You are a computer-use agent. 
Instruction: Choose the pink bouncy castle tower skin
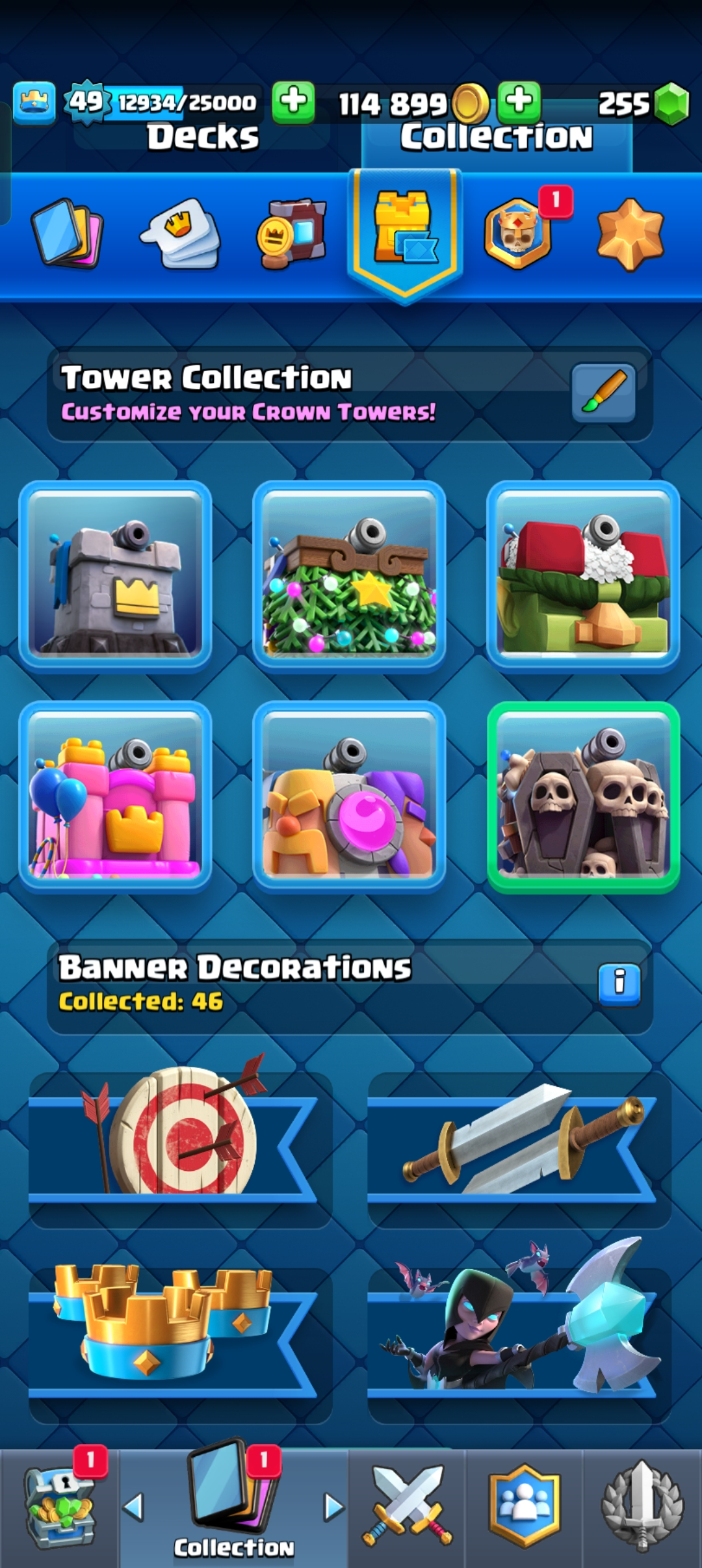click(x=115, y=797)
